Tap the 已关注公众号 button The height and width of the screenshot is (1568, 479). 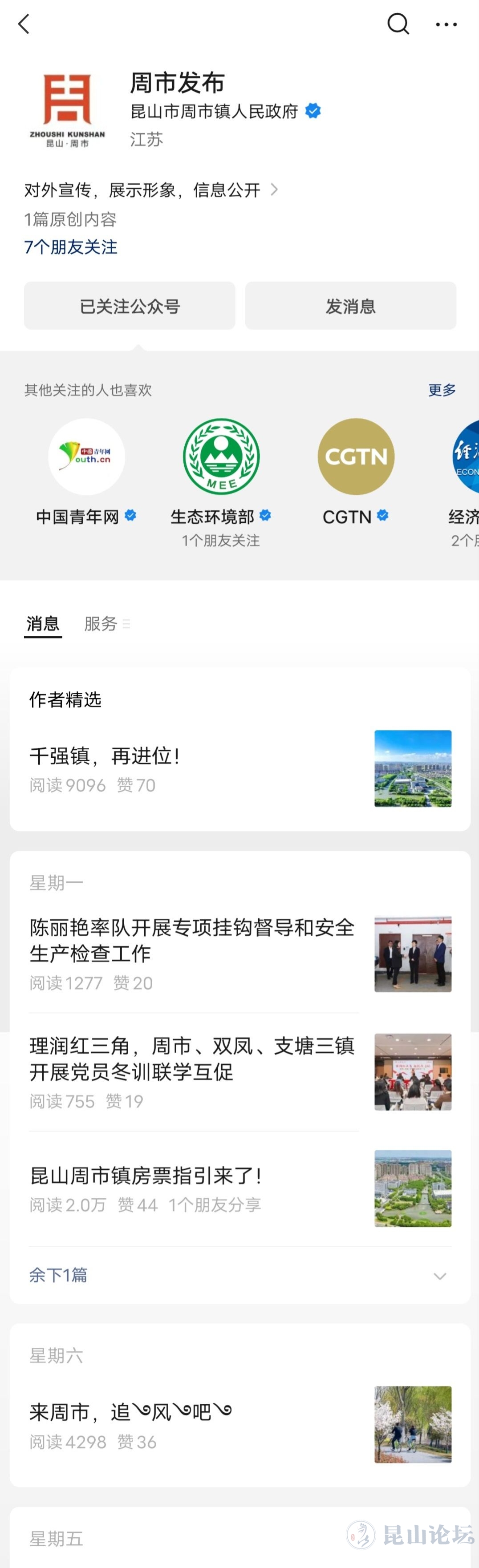130,306
